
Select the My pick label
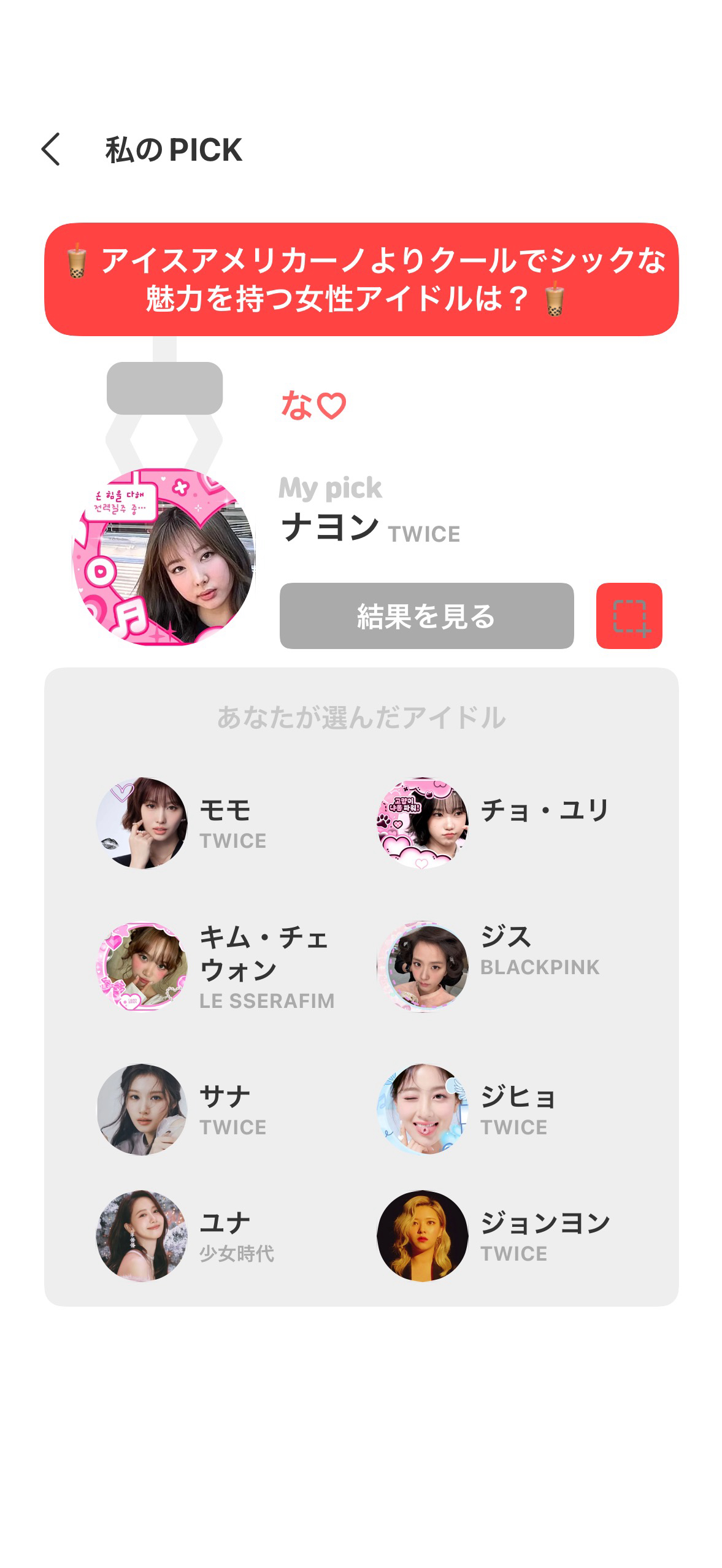click(330, 488)
